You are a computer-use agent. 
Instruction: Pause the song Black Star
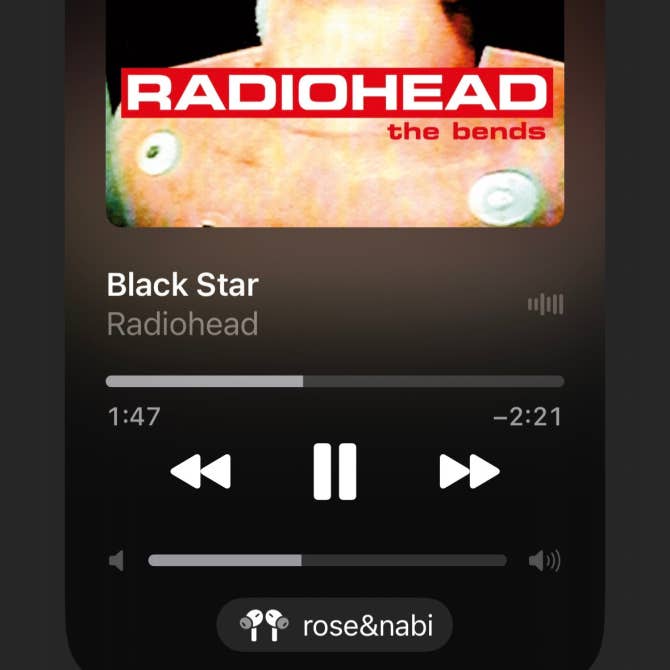(334, 471)
